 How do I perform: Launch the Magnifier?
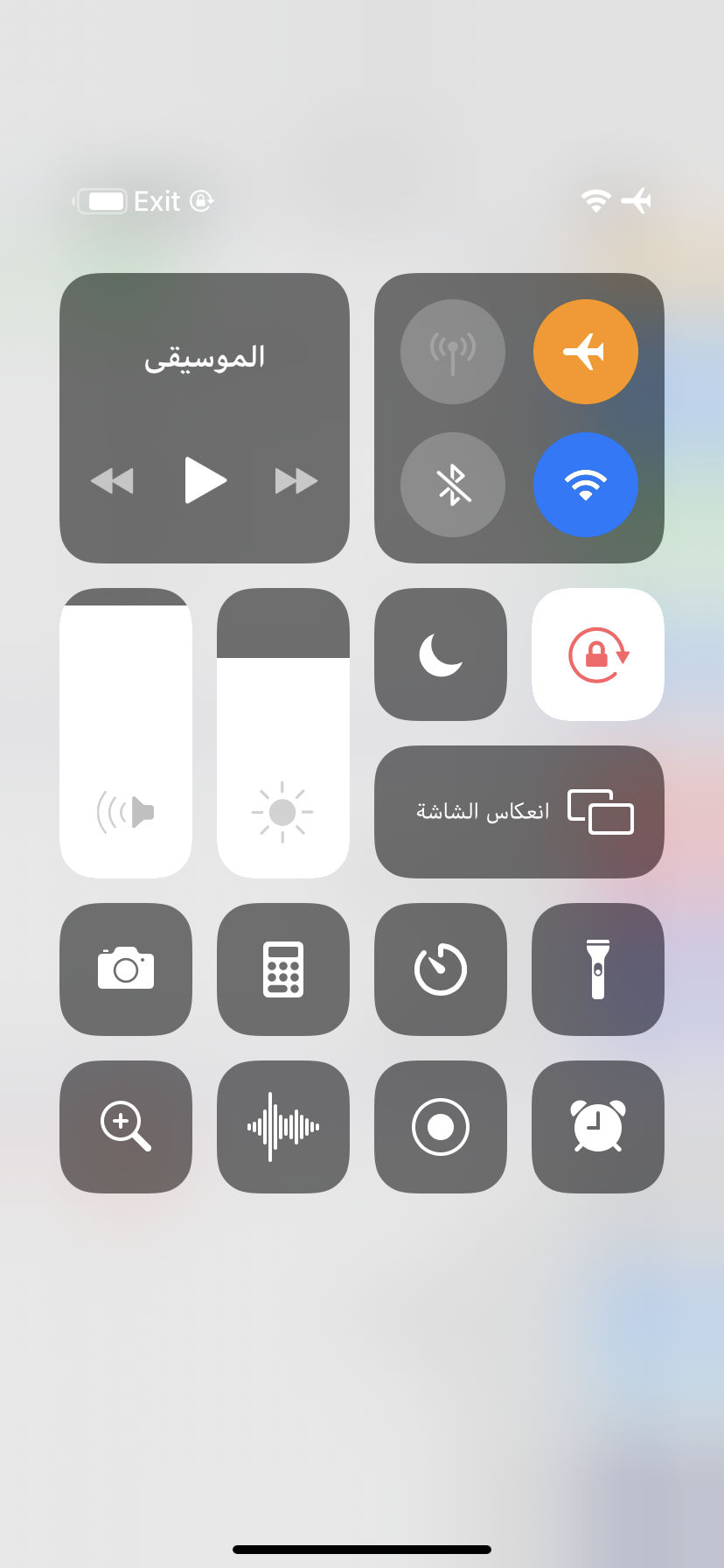126,1127
